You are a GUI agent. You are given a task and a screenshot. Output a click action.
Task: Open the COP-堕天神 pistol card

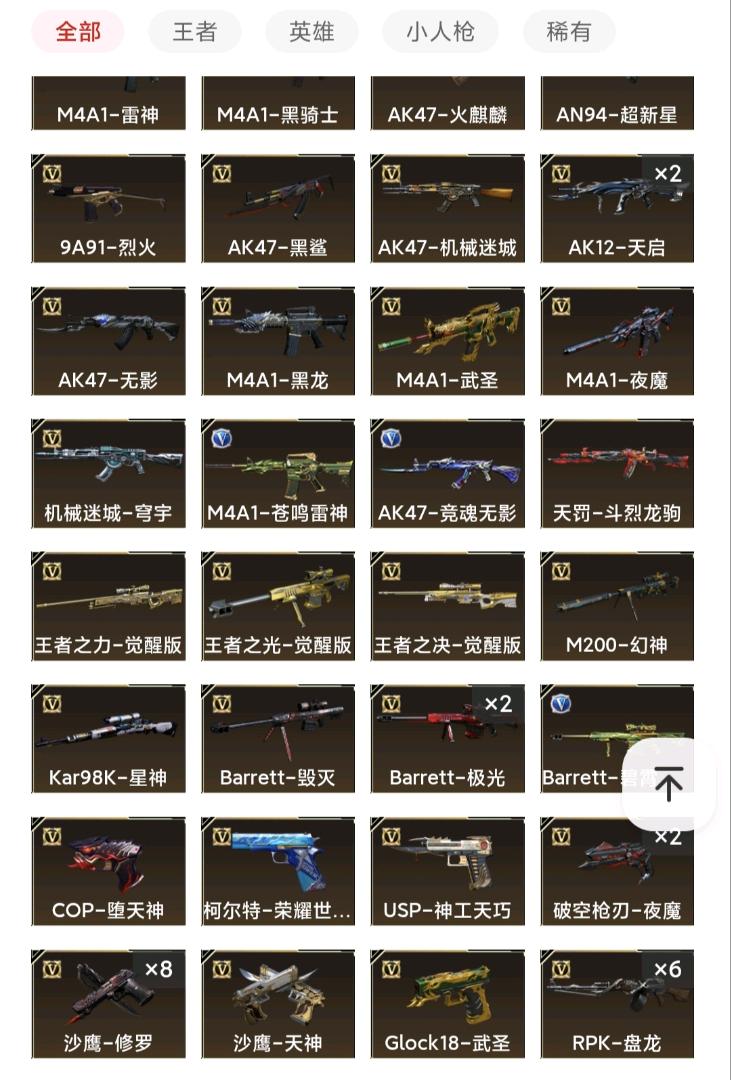tap(108, 871)
